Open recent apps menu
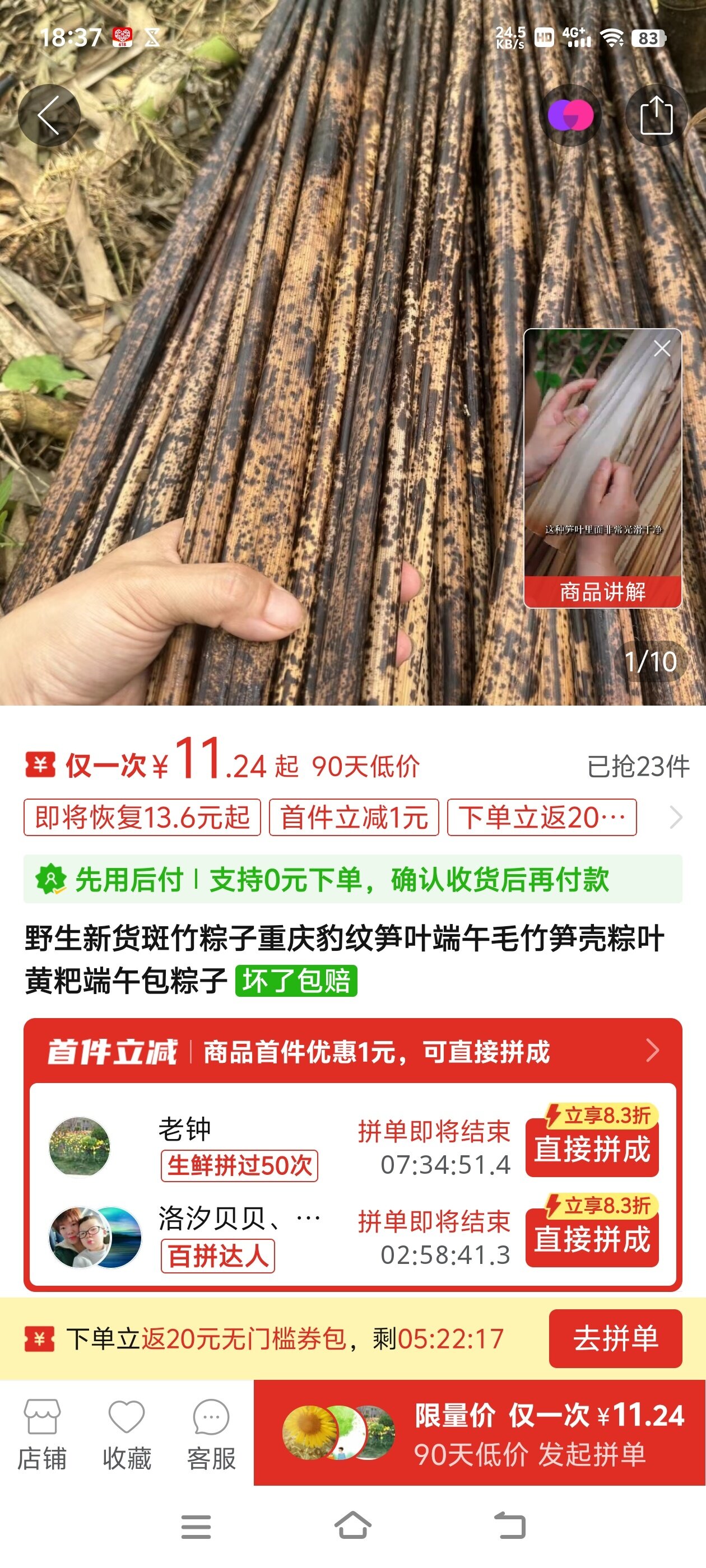This screenshot has width=706, height=1568. (x=196, y=1526)
